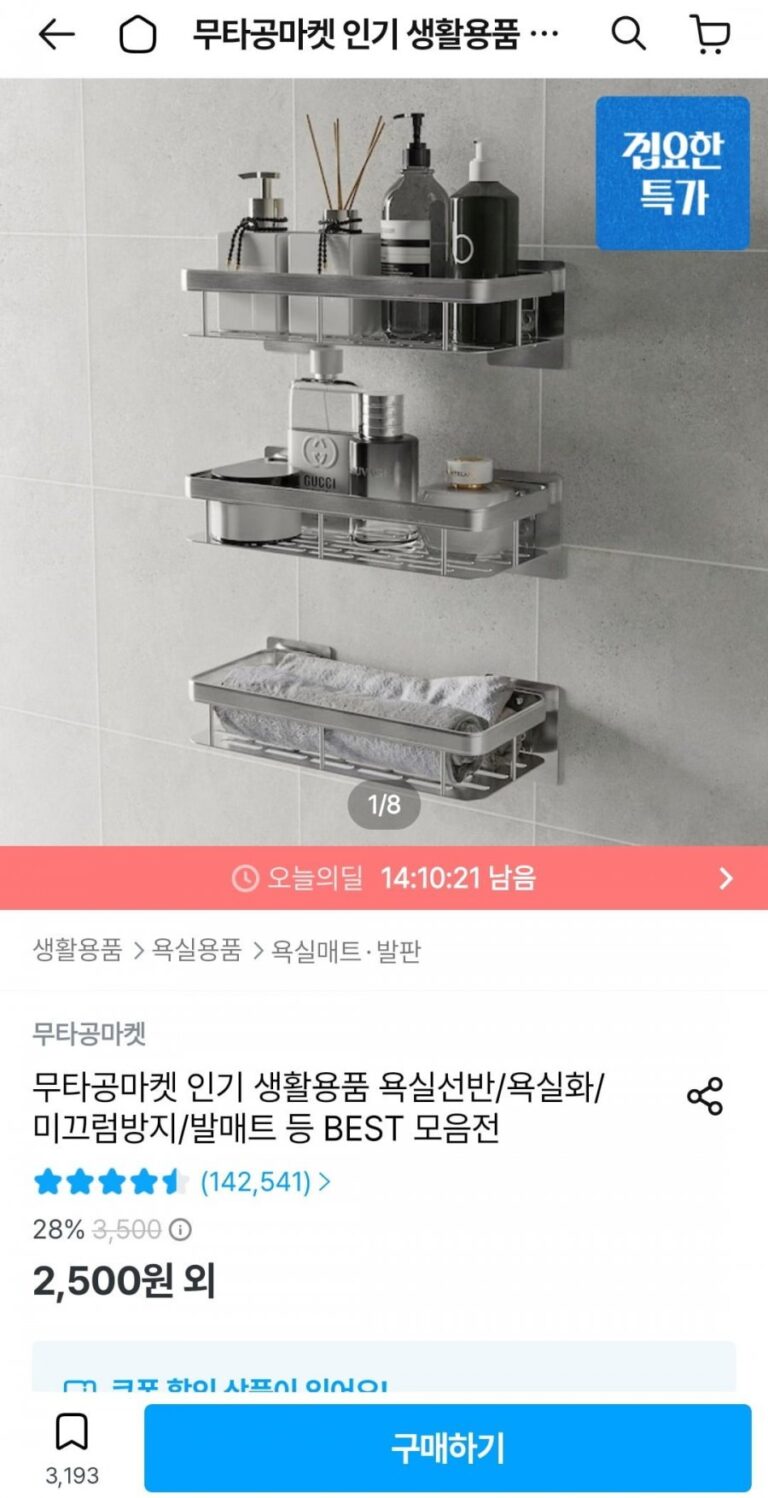Screen dimensions: 768x1498
Task: Share this product
Action: [x=705, y=1097]
